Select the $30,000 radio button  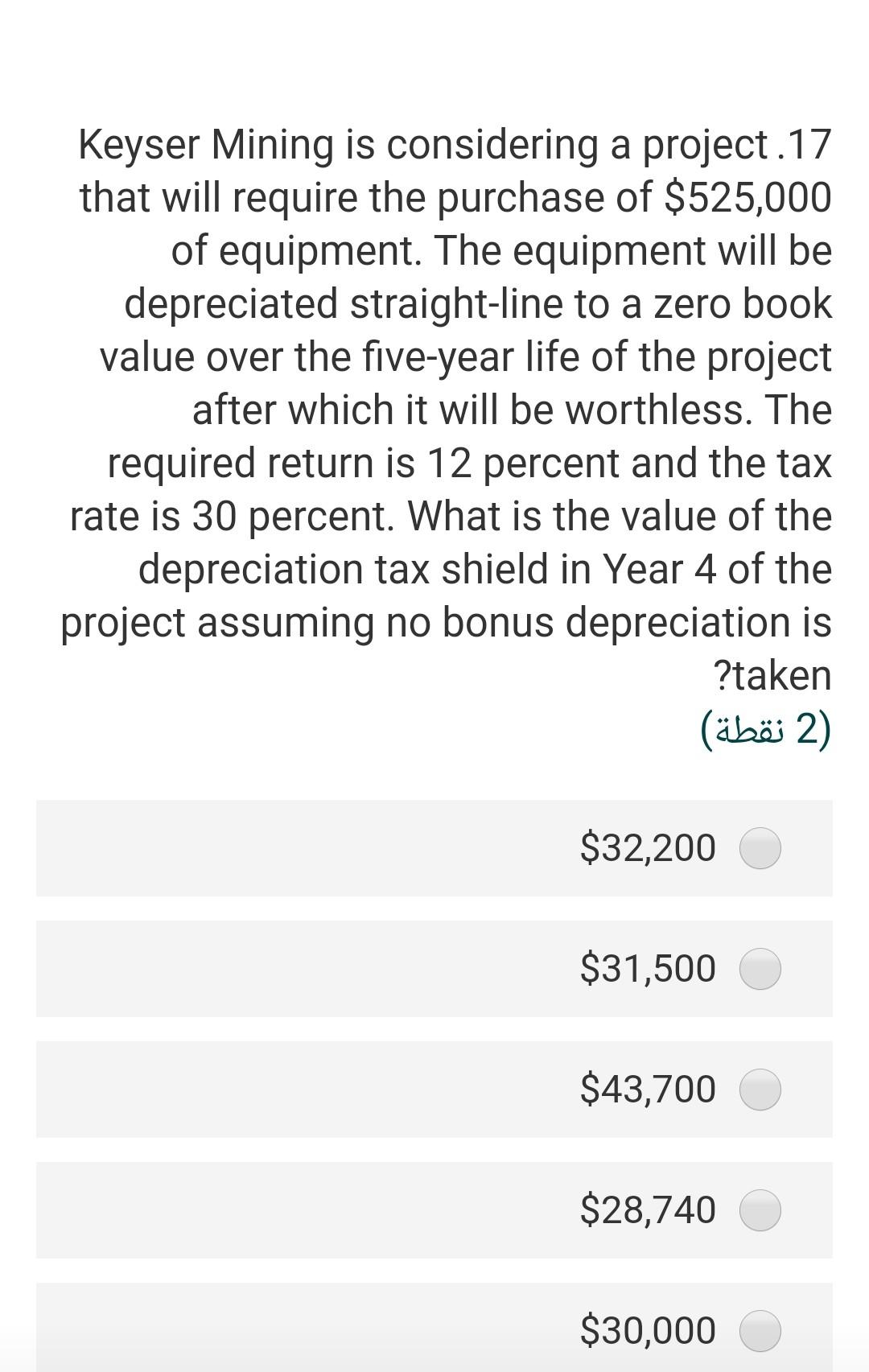pos(760,1331)
